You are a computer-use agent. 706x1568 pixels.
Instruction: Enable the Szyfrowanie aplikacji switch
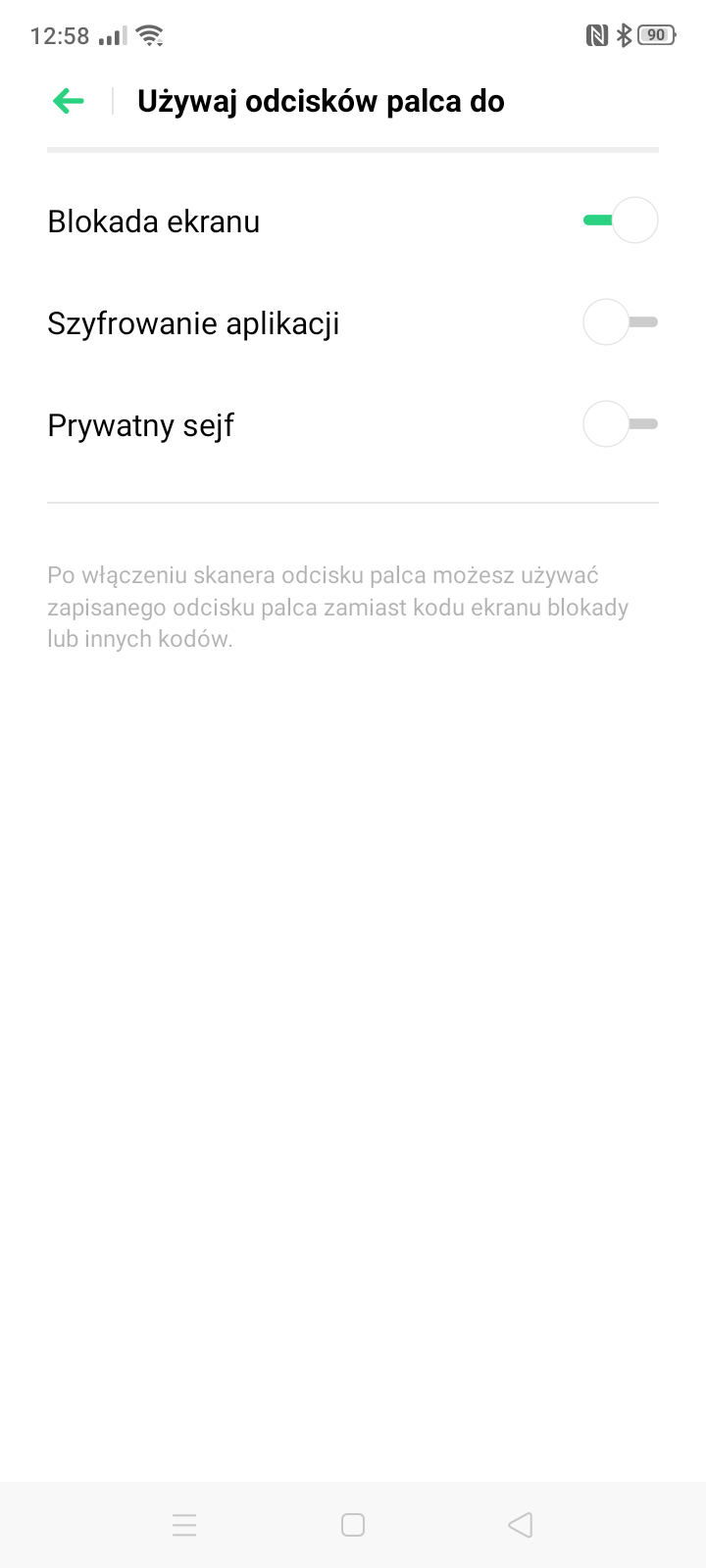coord(621,322)
